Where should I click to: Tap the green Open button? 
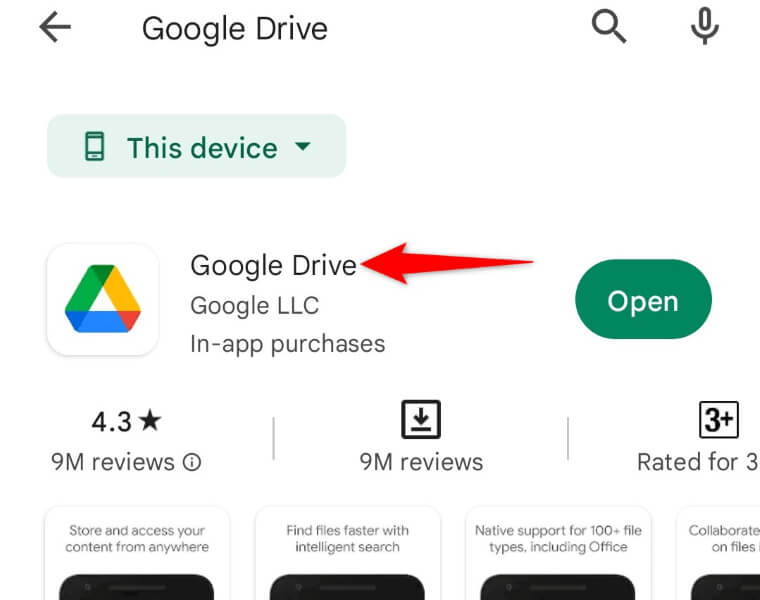[643, 301]
